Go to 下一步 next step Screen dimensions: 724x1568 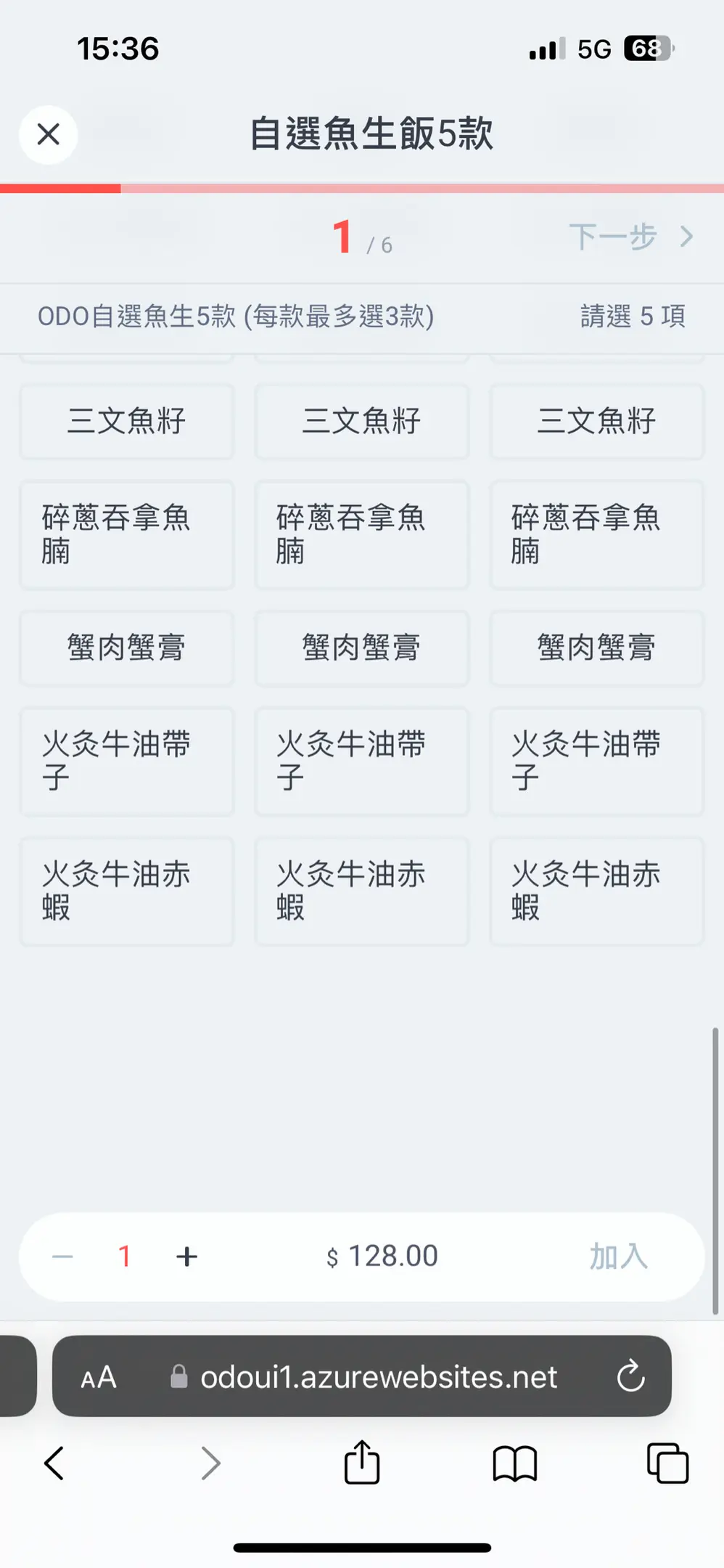[632, 237]
